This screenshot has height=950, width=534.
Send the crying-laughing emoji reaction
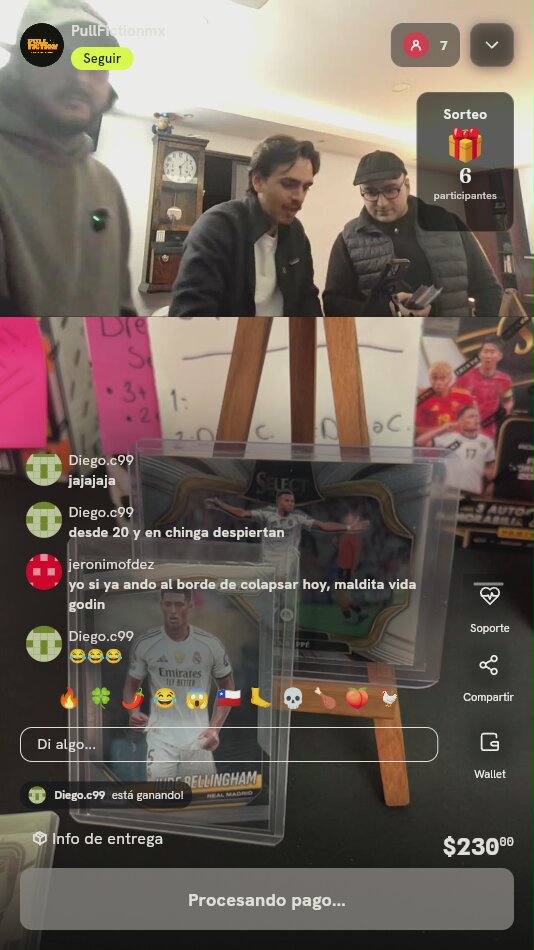coord(164,699)
